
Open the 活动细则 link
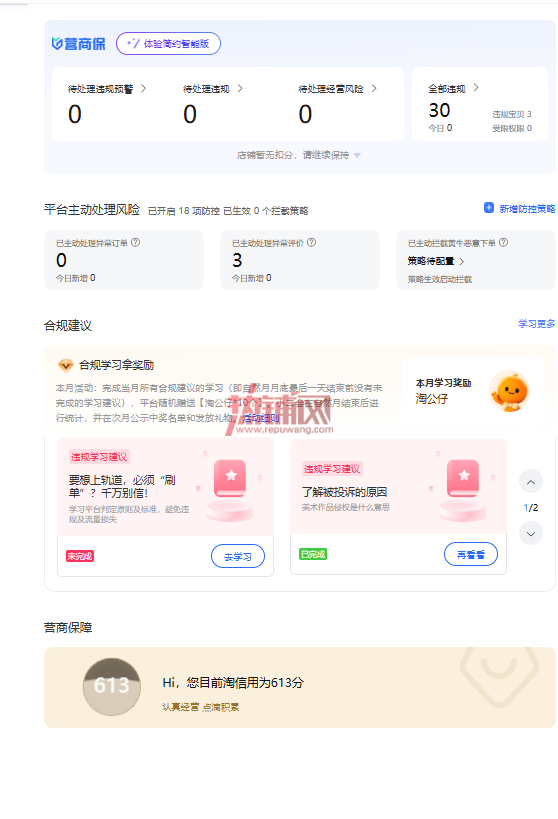coord(261,418)
